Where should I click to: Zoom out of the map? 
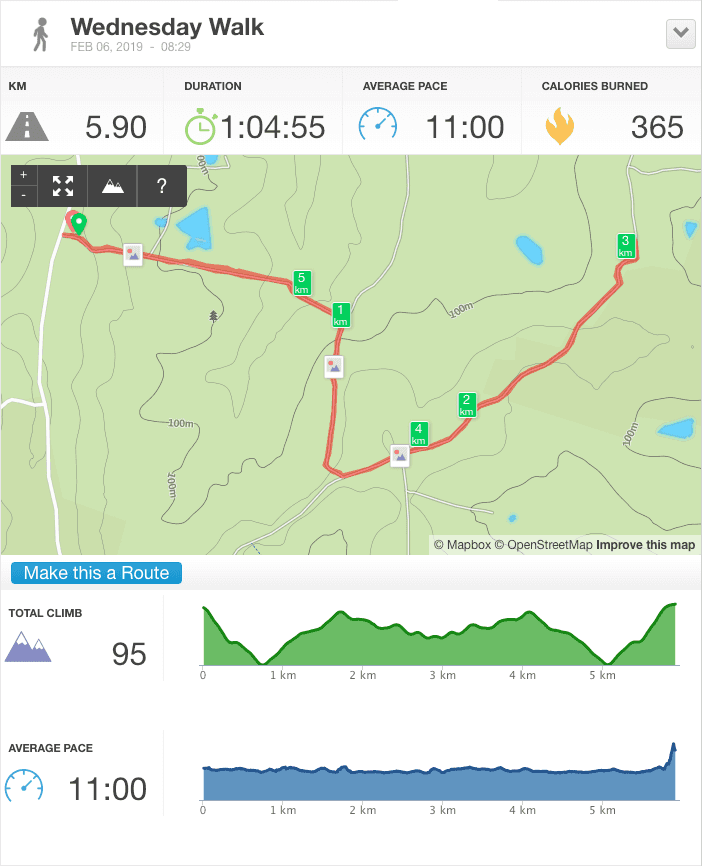pyautogui.click(x=24, y=195)
